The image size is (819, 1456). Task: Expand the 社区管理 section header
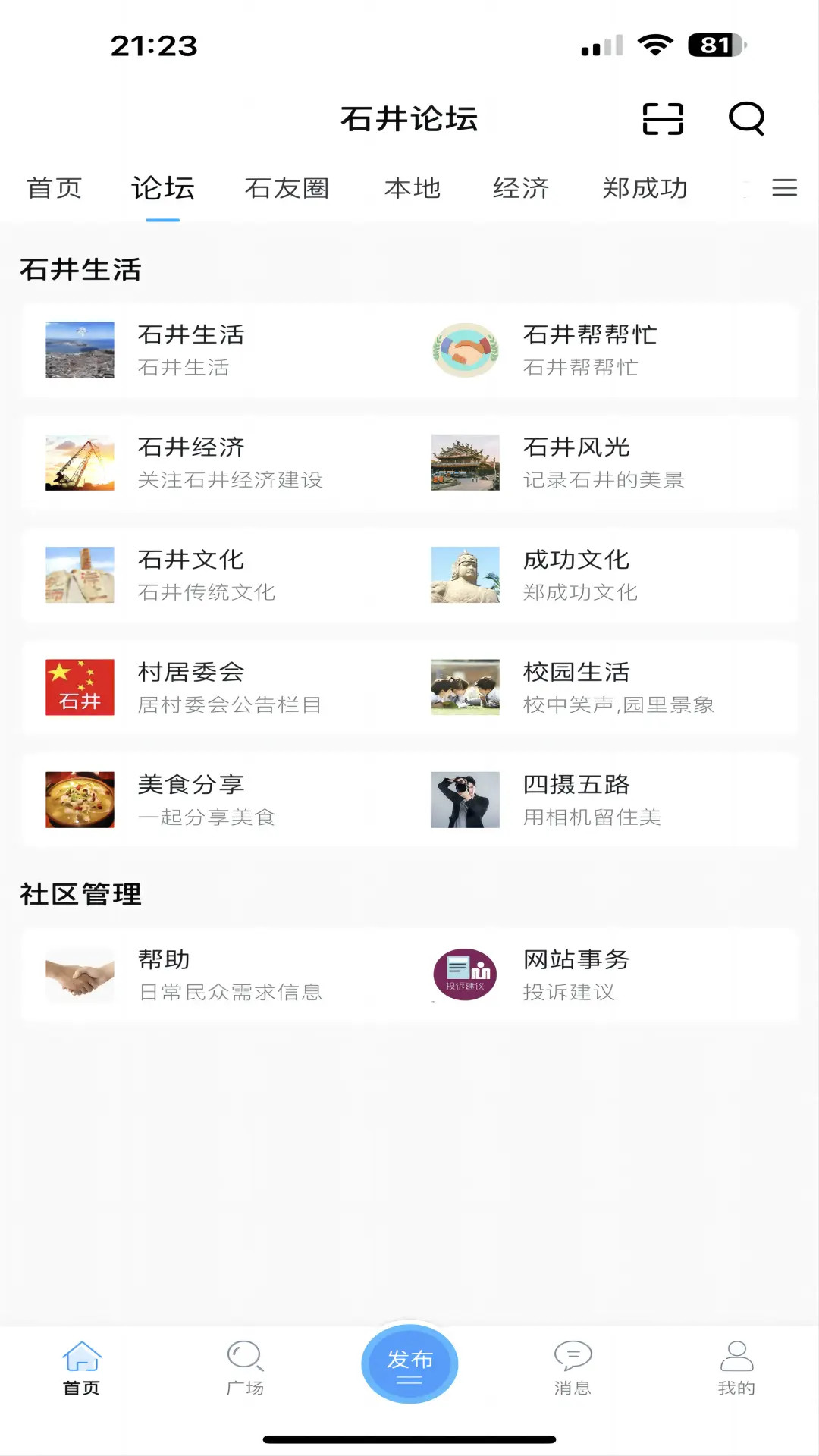click(x=81, y=894)
